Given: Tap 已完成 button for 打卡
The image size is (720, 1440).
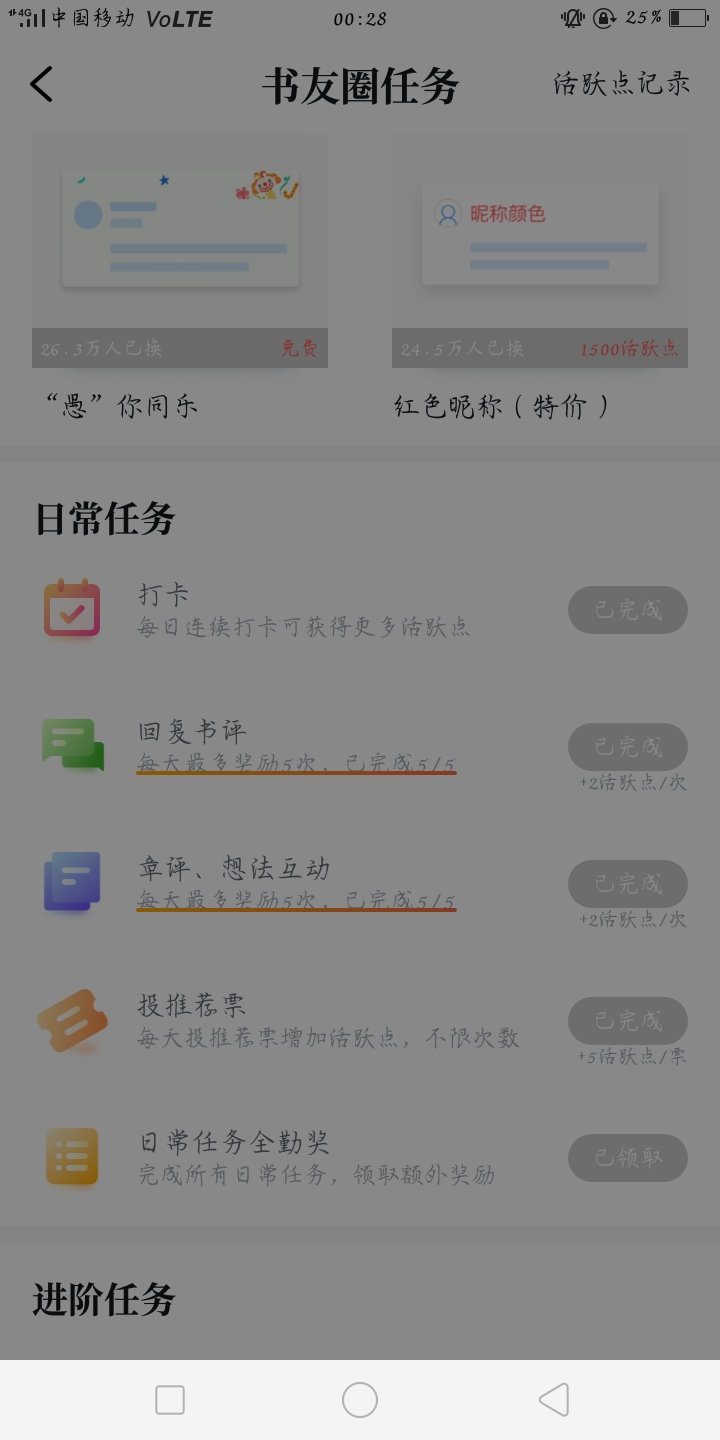Looking at the screenshot, I should click(x=627, y=610).
